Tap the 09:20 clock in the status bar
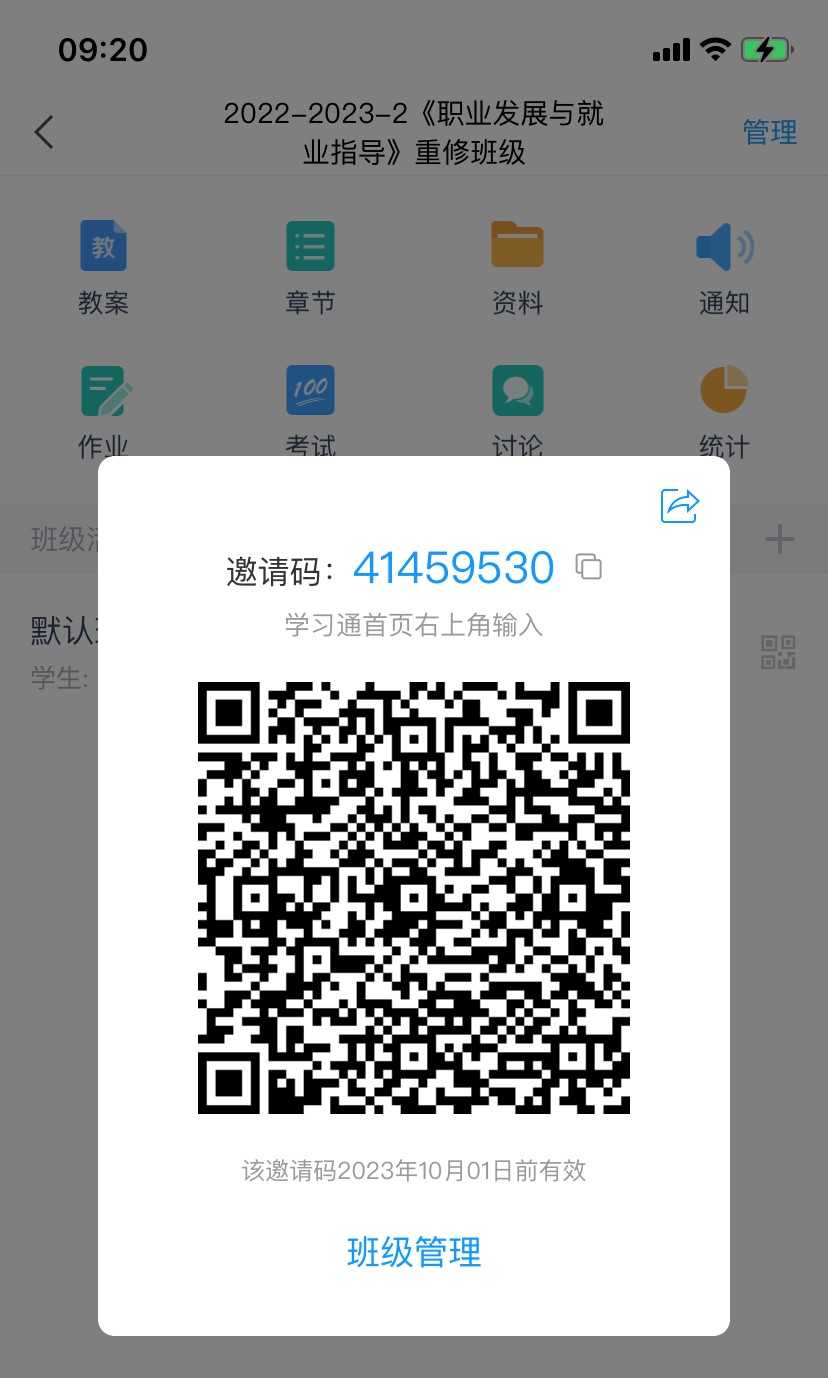The width and height of the screenshot is (828, 1378). 103,49
